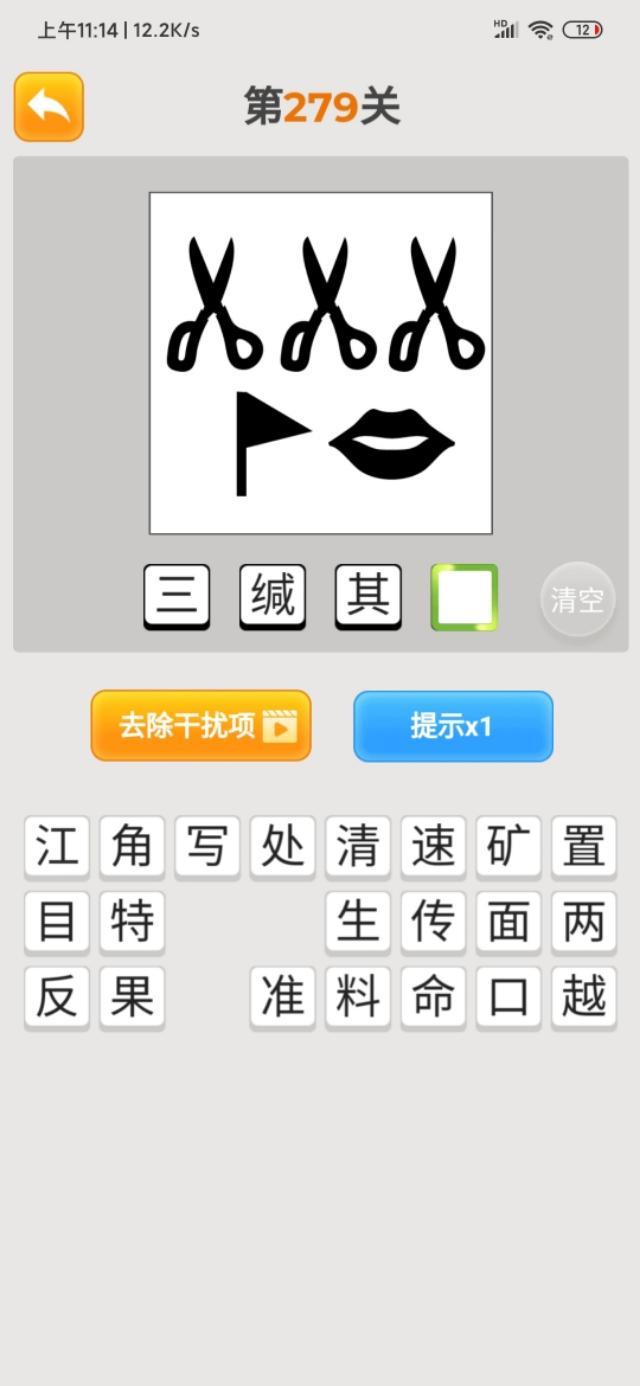Pick the character 置
Image resolution: width=640 pixels, height=1386 pixels.
coord(584,847)
